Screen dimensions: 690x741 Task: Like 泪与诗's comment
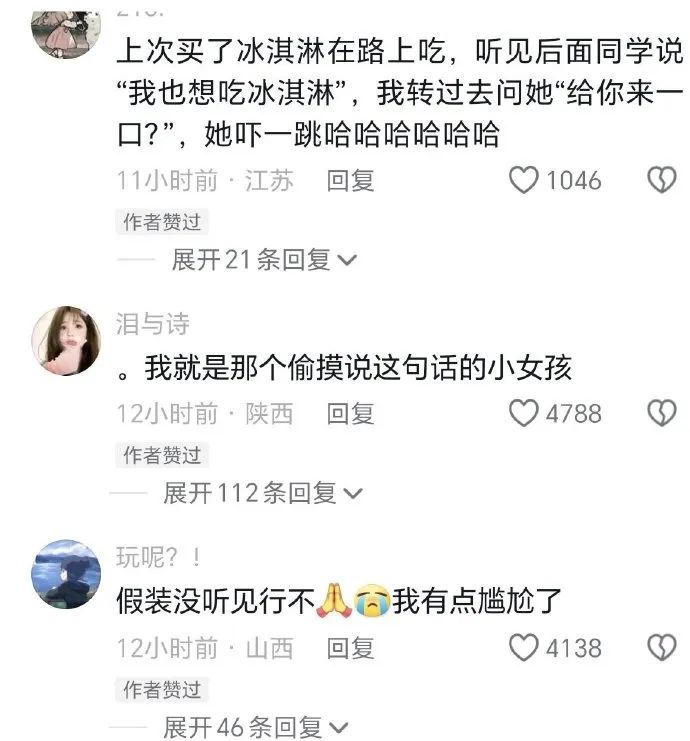(524, 413)
